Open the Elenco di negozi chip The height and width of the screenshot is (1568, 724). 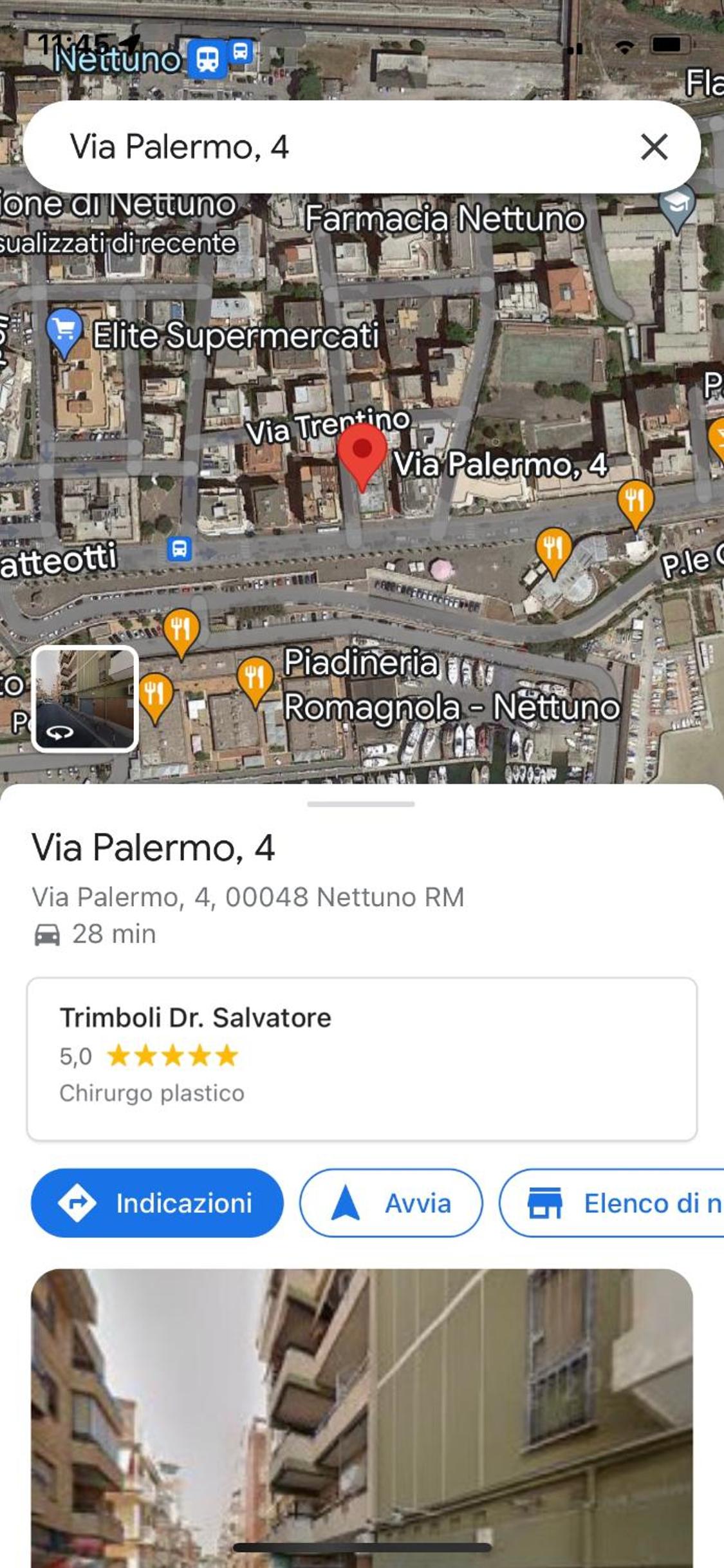click(611, 1203)
